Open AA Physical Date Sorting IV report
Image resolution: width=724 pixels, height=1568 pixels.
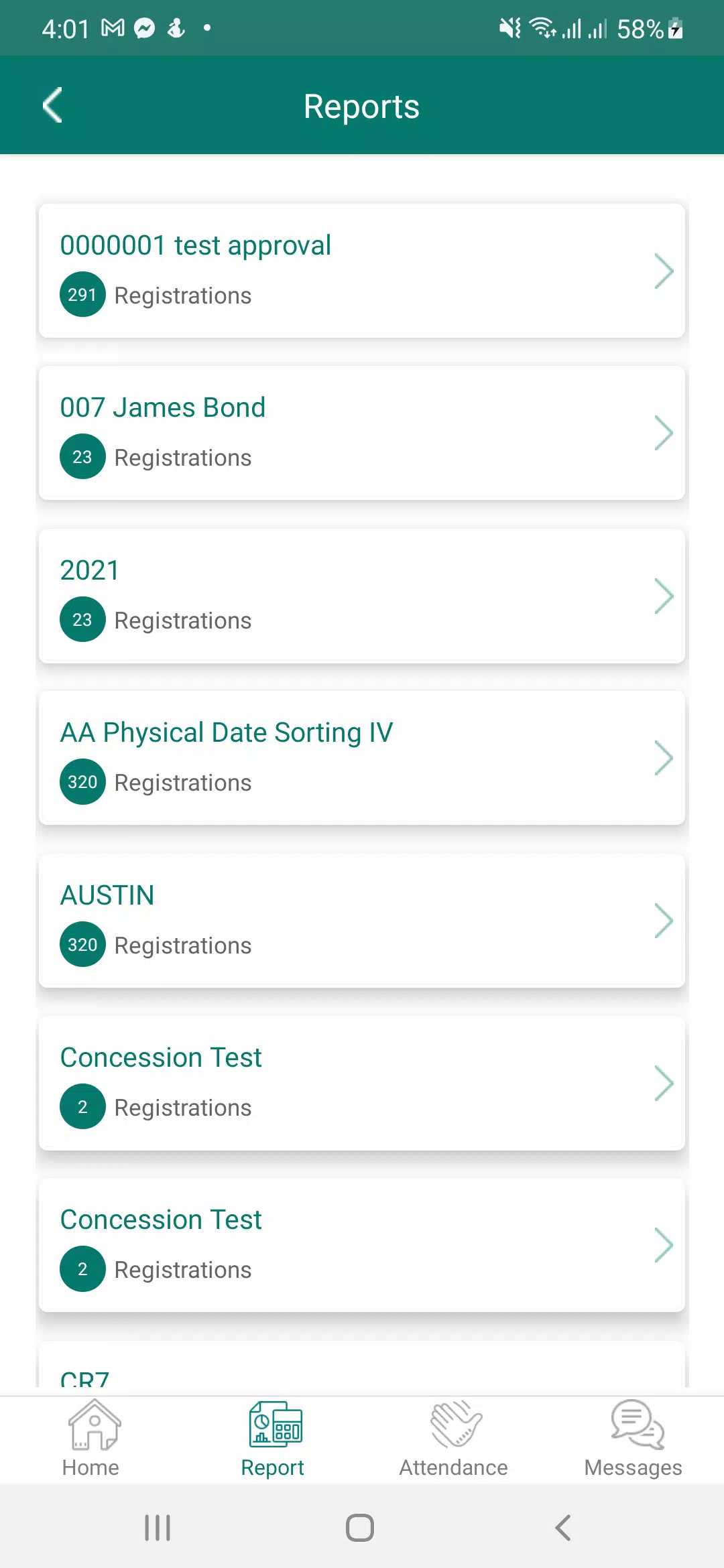362,758
